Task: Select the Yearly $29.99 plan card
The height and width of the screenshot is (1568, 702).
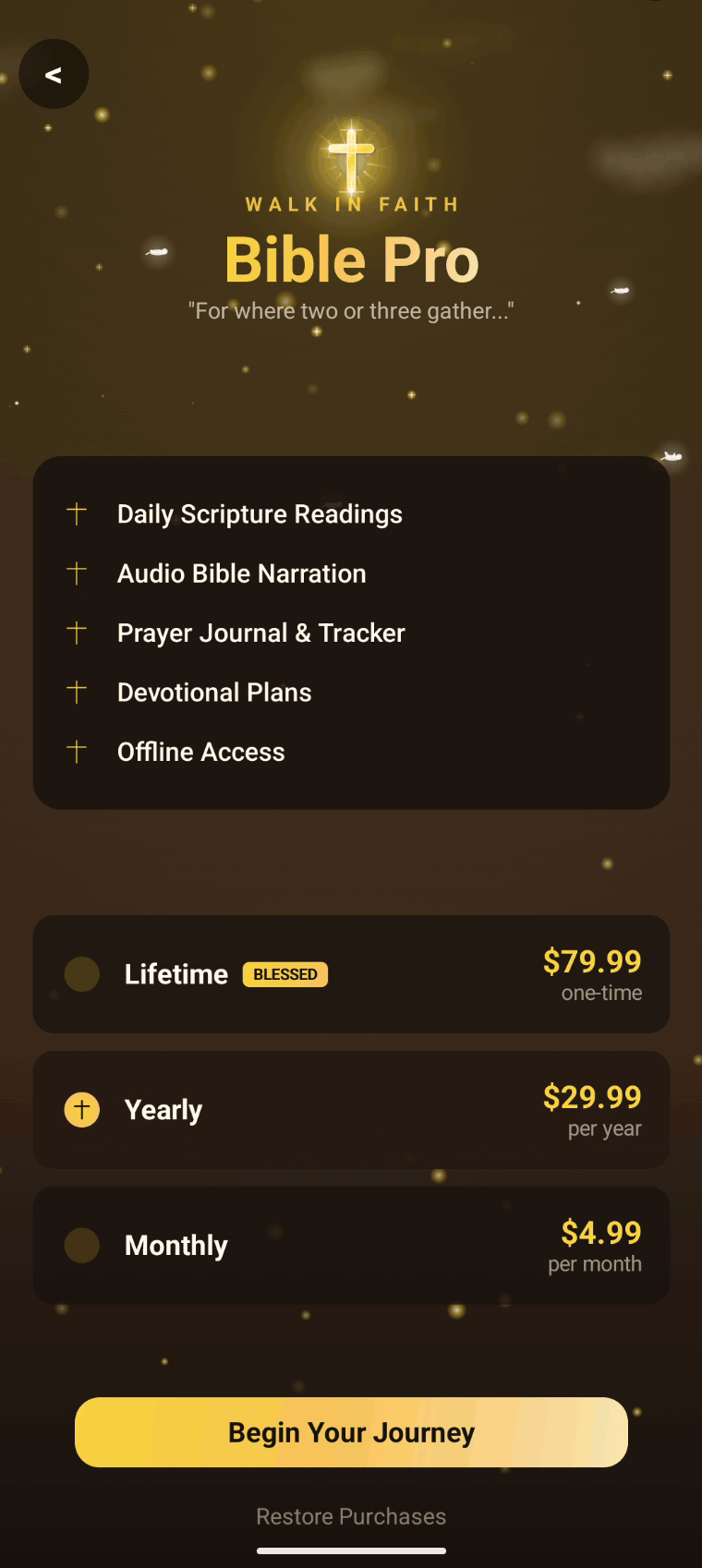Action: [x=351, y=1110]
